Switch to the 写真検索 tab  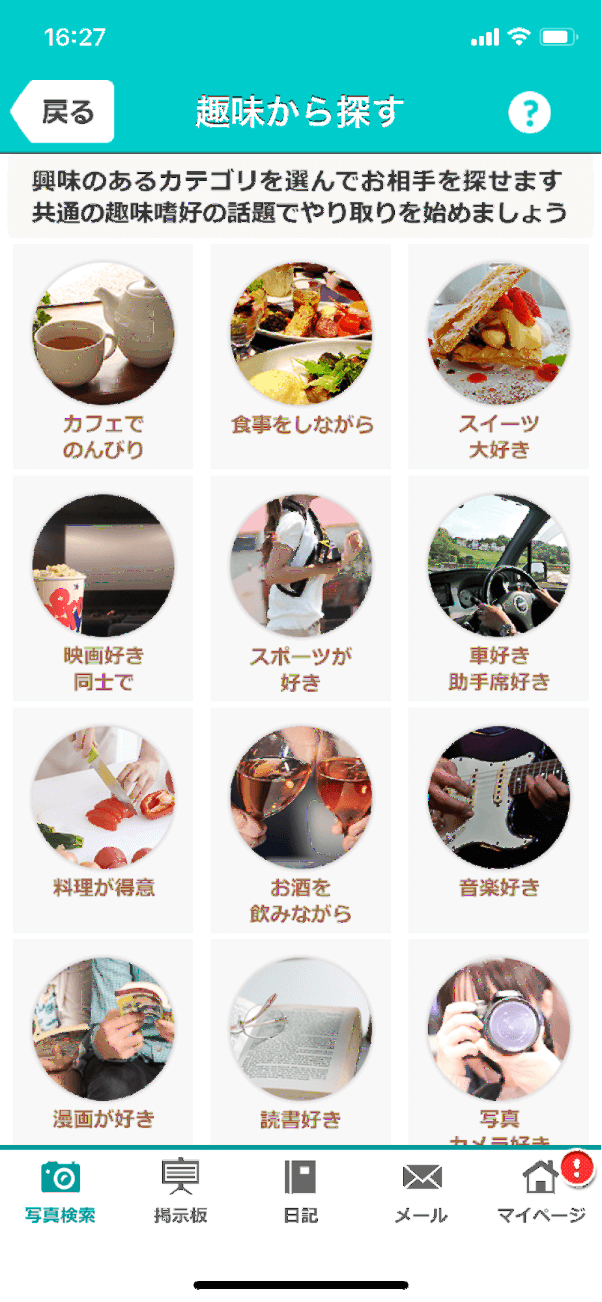pos(61,1192)
